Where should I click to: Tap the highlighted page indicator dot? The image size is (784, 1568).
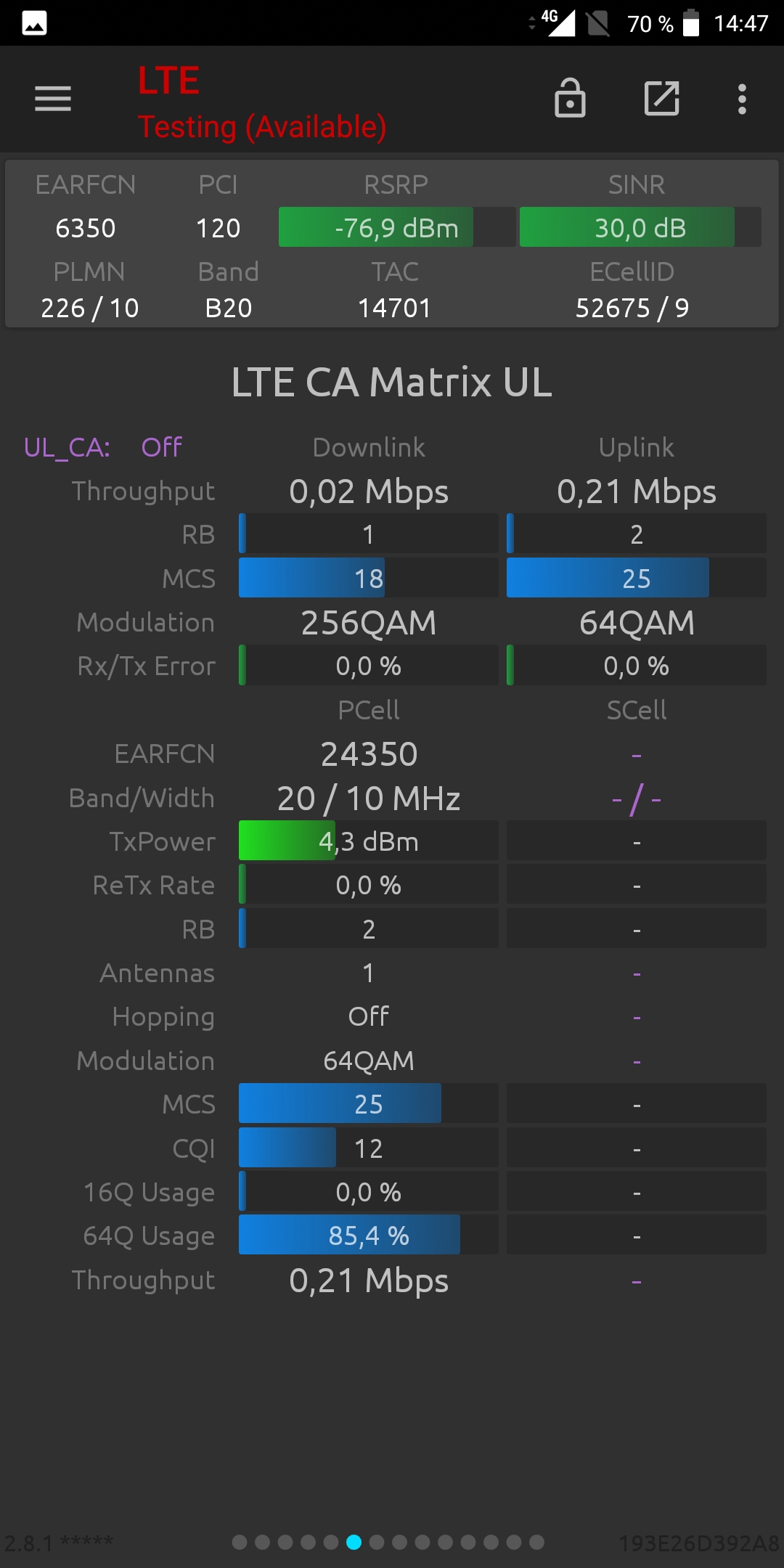point(354,1542)
